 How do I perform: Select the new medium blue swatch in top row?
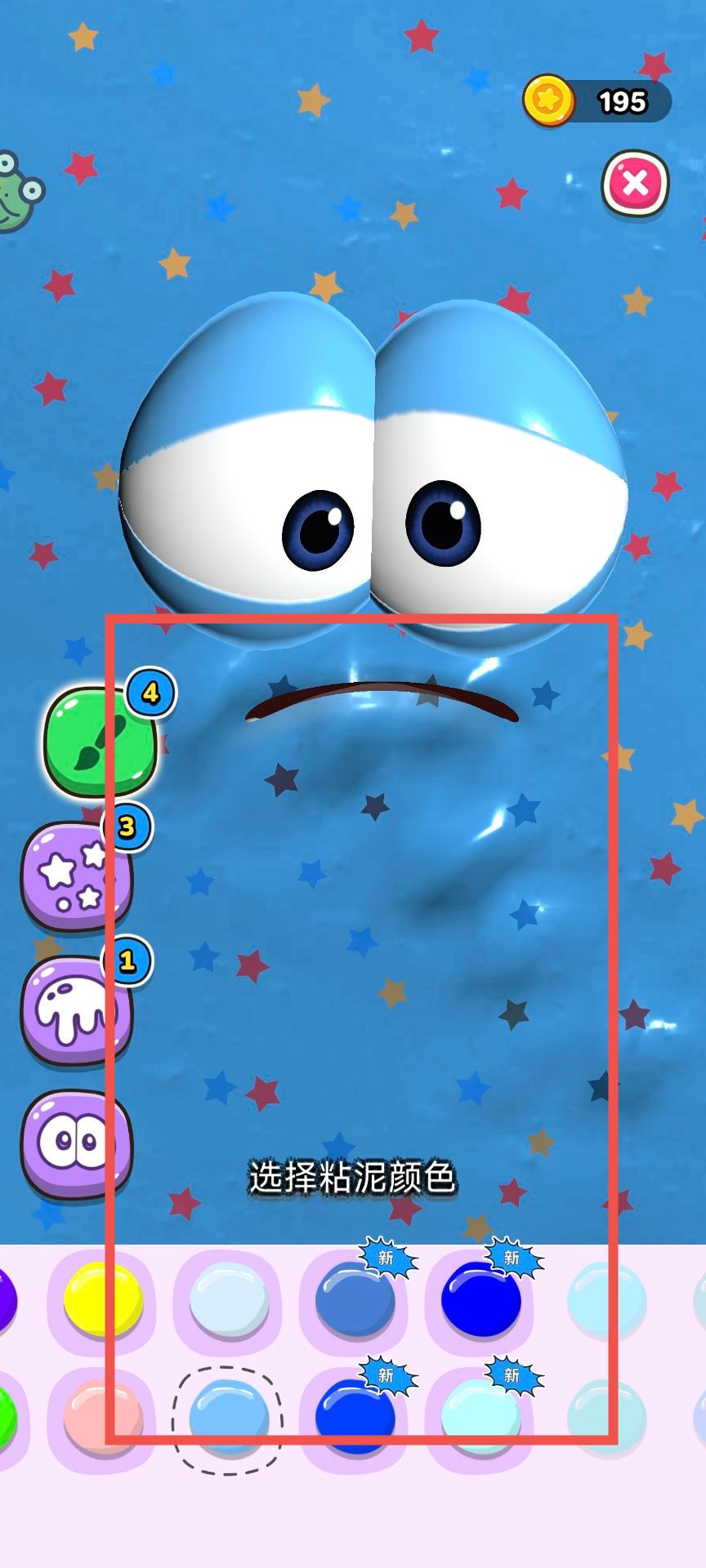355,1298
